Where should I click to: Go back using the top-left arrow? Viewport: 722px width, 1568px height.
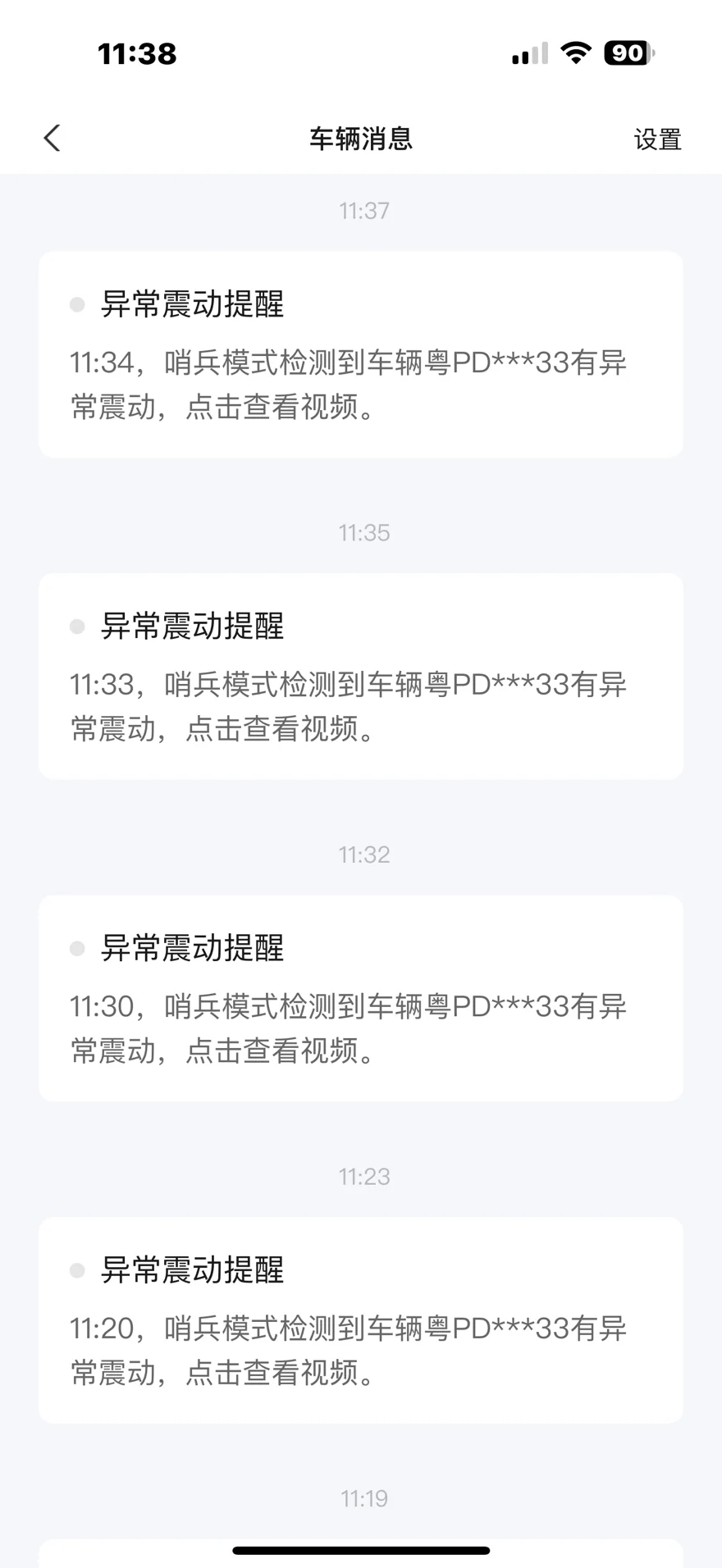52,138
